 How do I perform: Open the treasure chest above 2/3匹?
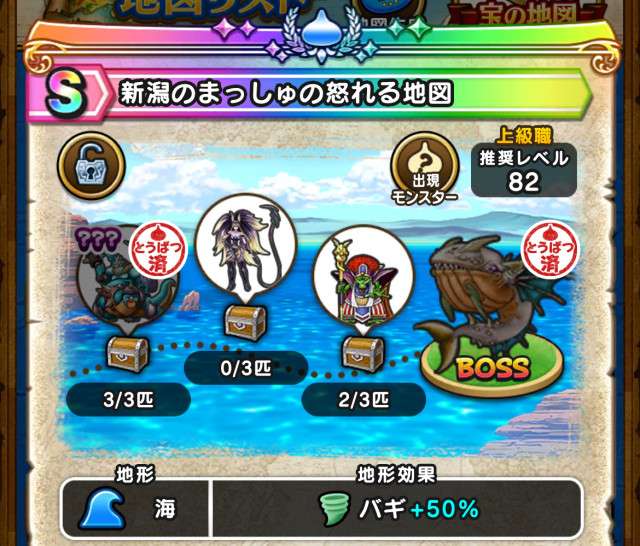pyautogui.click(x=361, y=353)
